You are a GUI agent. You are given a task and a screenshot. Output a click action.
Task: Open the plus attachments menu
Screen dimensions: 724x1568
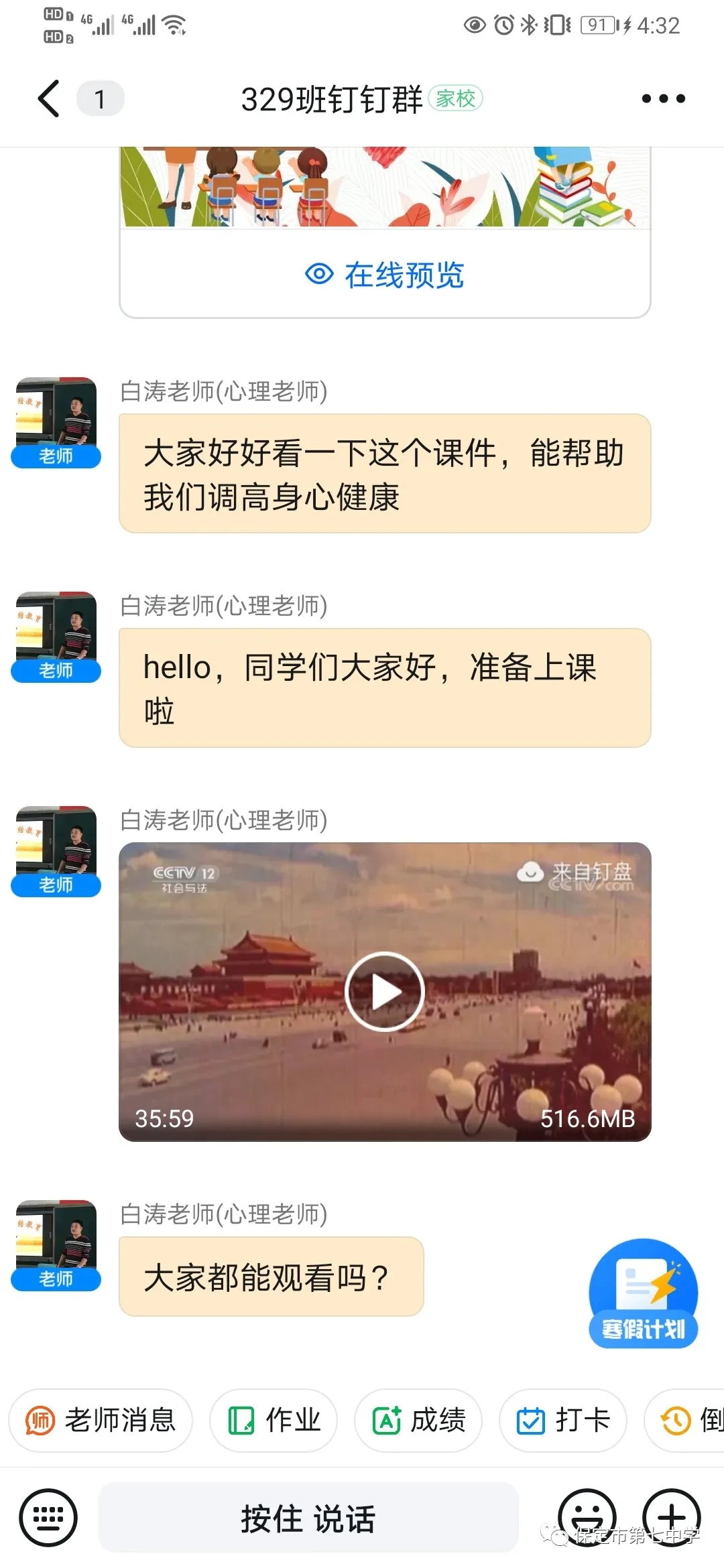pyautogui.click(x=672, y=1518)
